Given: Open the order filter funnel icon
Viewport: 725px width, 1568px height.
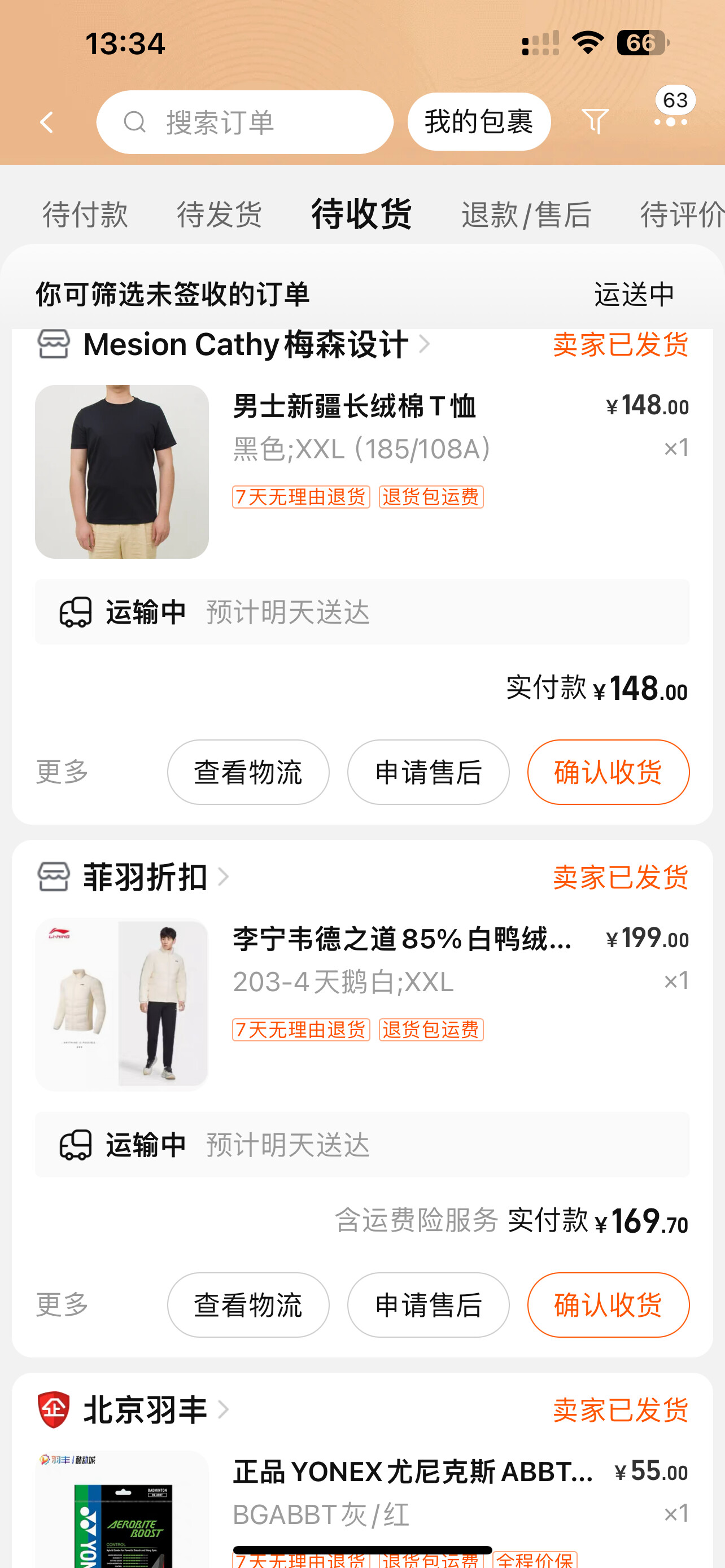Looking at the screenshot, I should tap(595, 121).
